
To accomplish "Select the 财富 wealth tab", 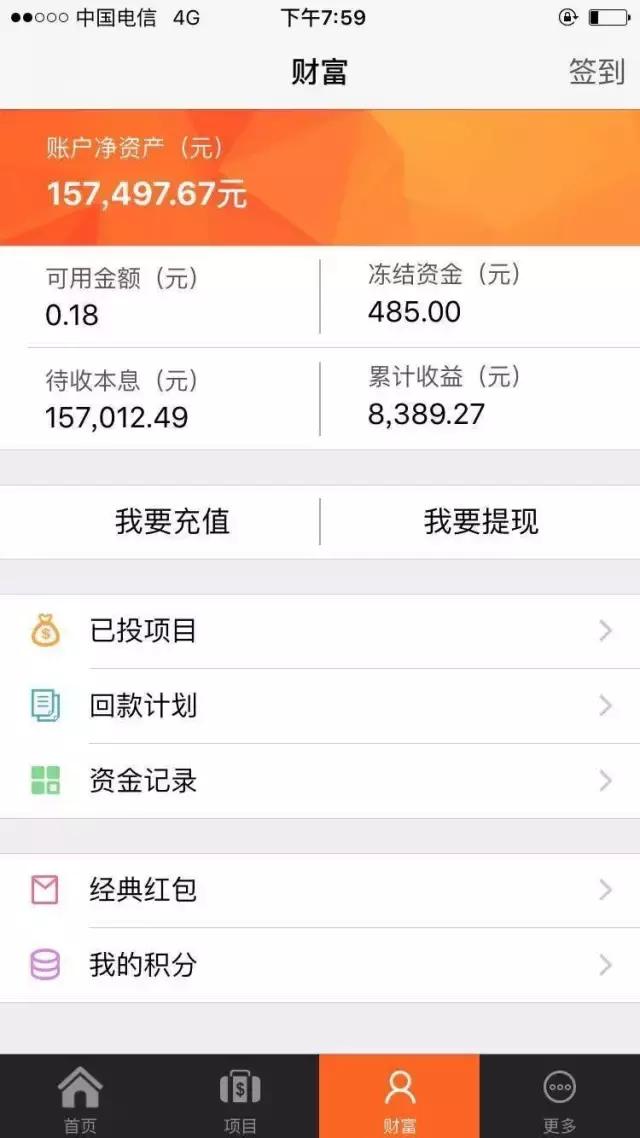I will click(399, 1097).
